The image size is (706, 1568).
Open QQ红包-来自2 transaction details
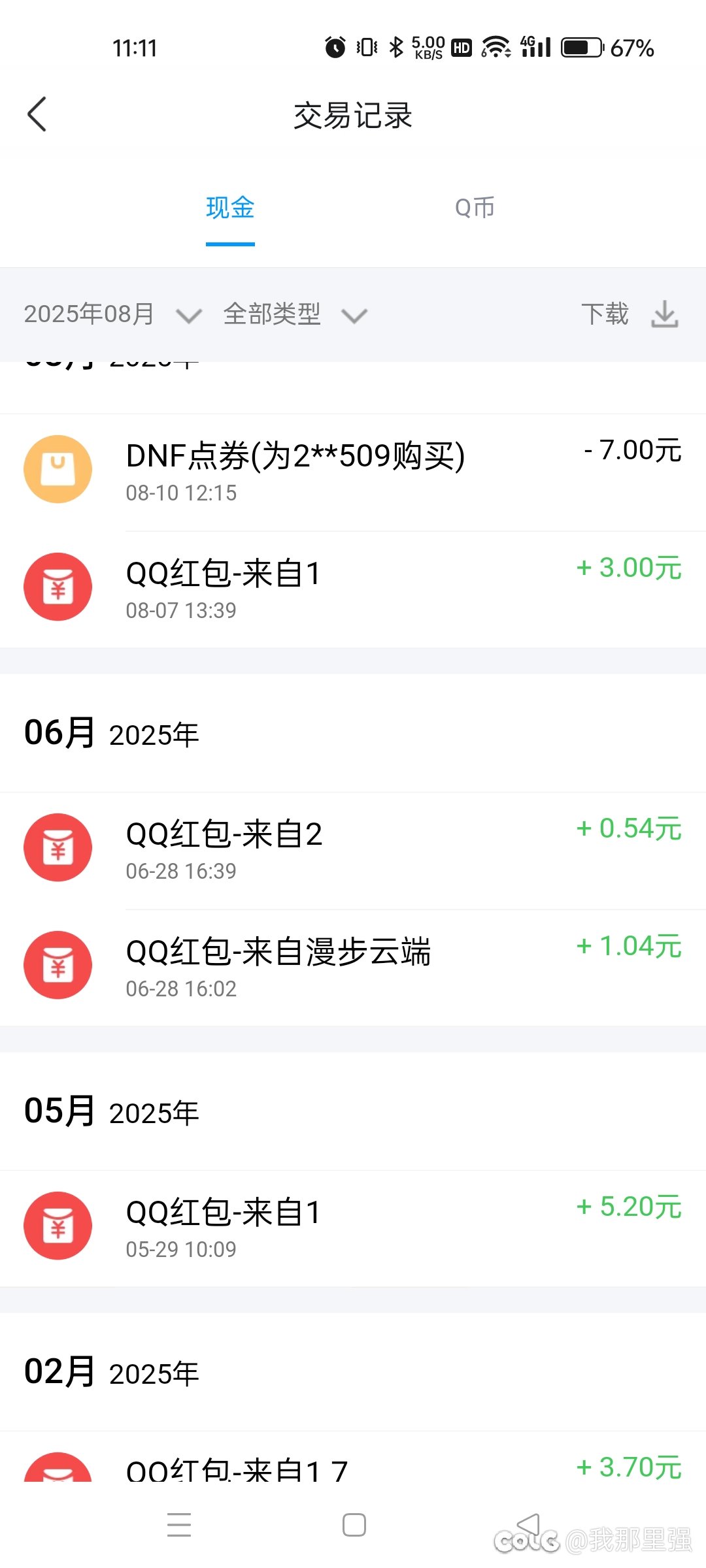point(353,851)
